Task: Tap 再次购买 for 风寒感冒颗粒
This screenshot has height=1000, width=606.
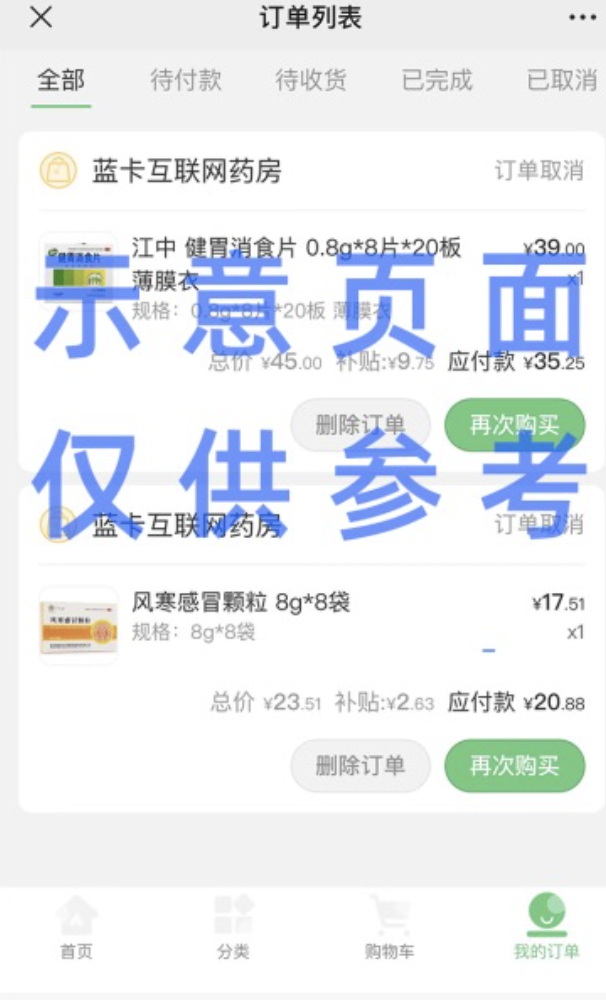Action: [514, 767]
